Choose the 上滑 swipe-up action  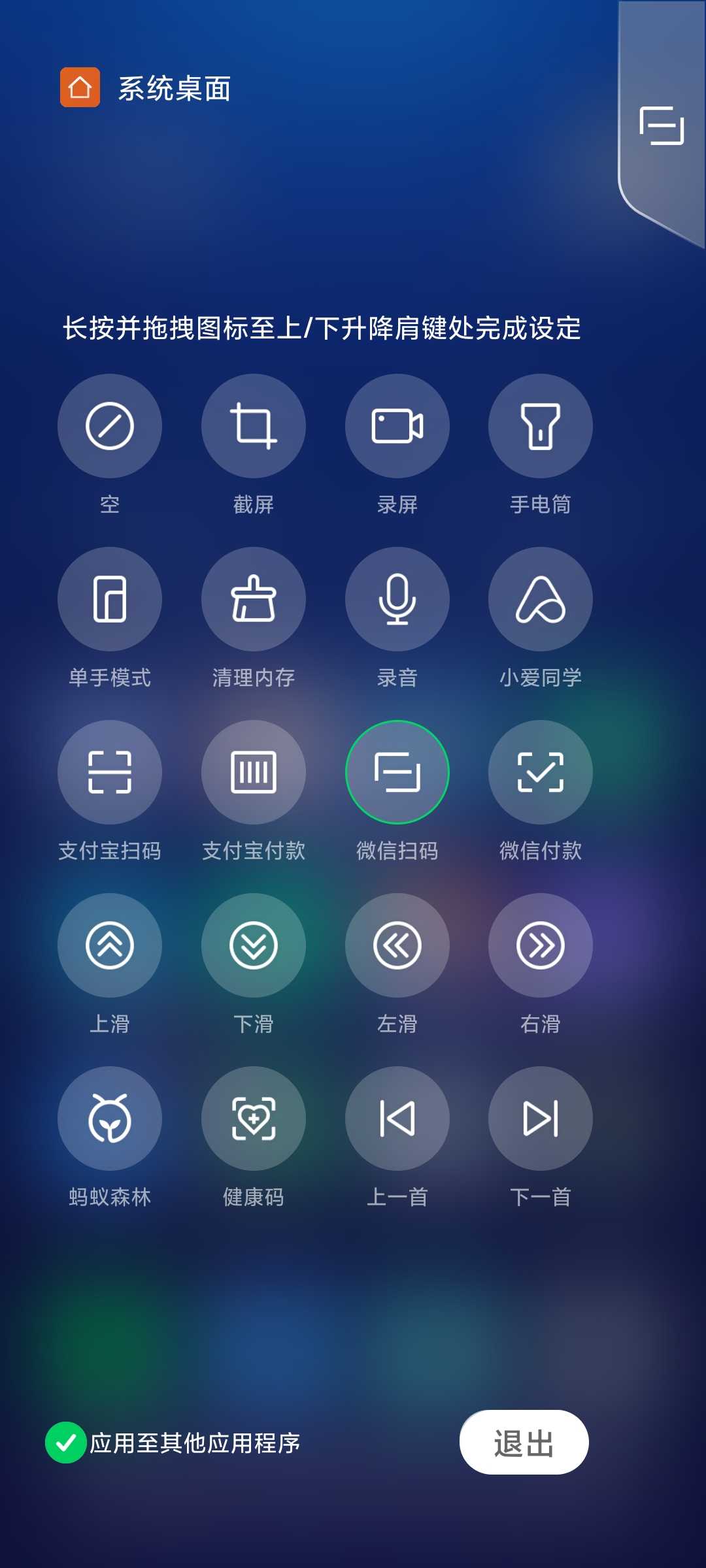(110, 945)
